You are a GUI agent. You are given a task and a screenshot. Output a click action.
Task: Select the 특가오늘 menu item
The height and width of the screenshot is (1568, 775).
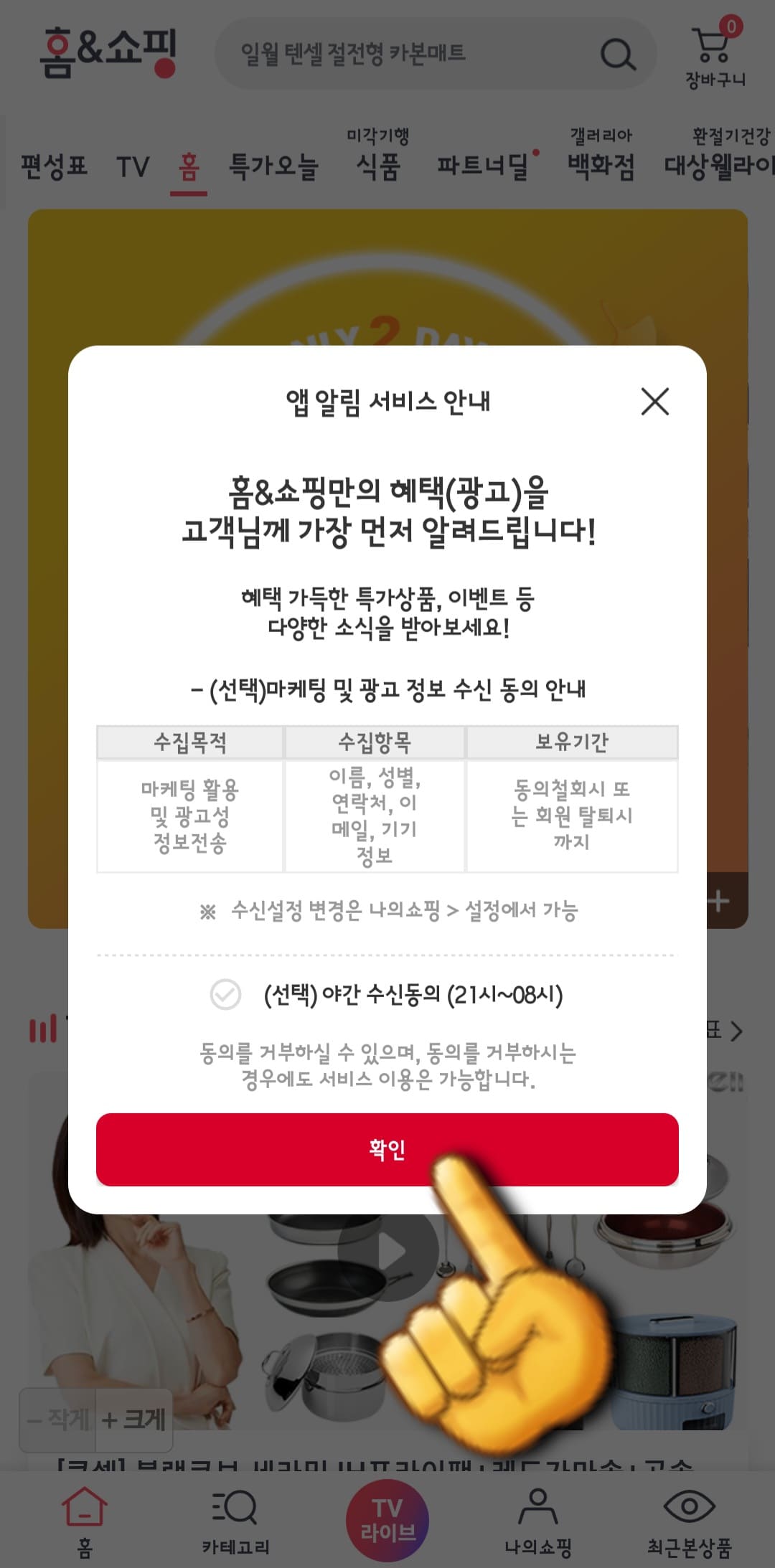(275, 167)
